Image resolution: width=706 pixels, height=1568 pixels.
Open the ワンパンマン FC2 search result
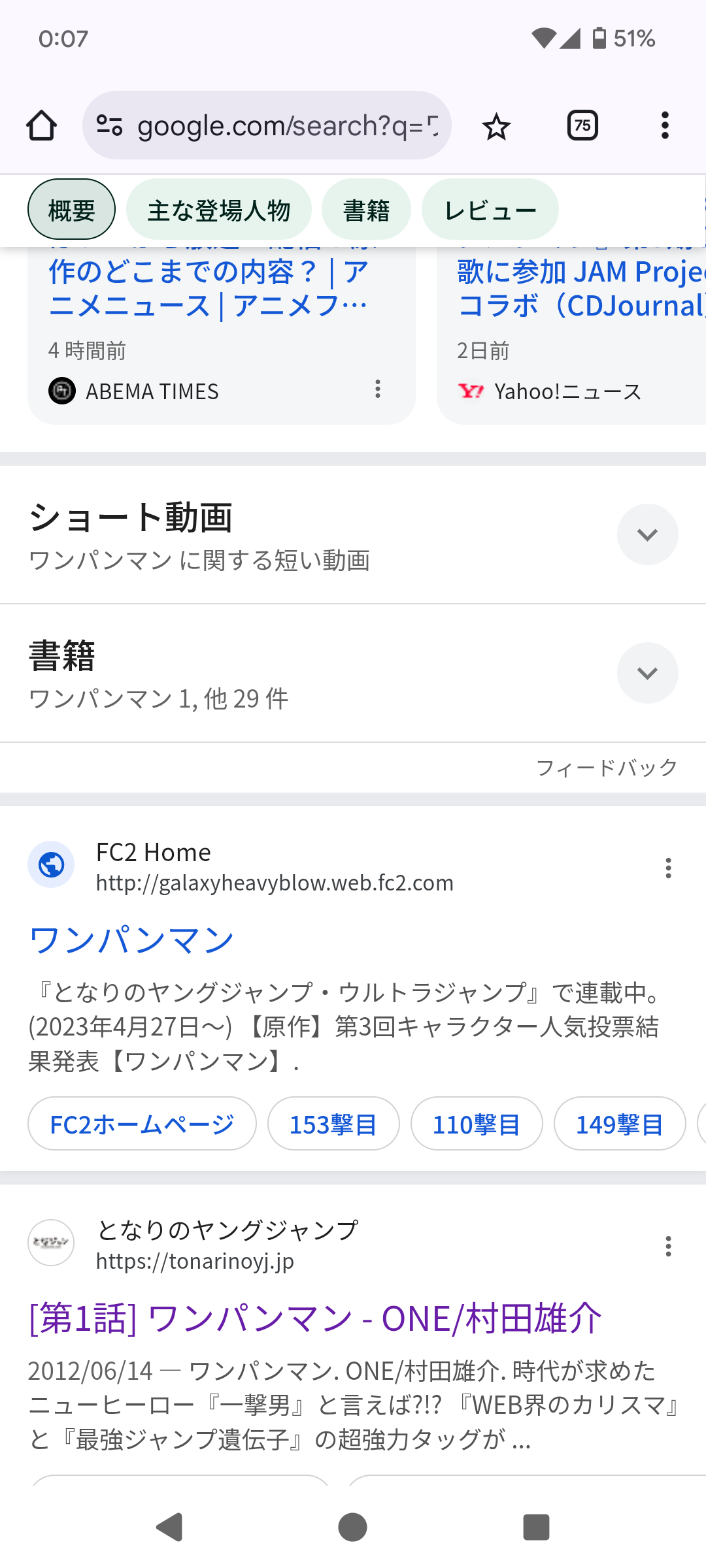pos(131,940)
